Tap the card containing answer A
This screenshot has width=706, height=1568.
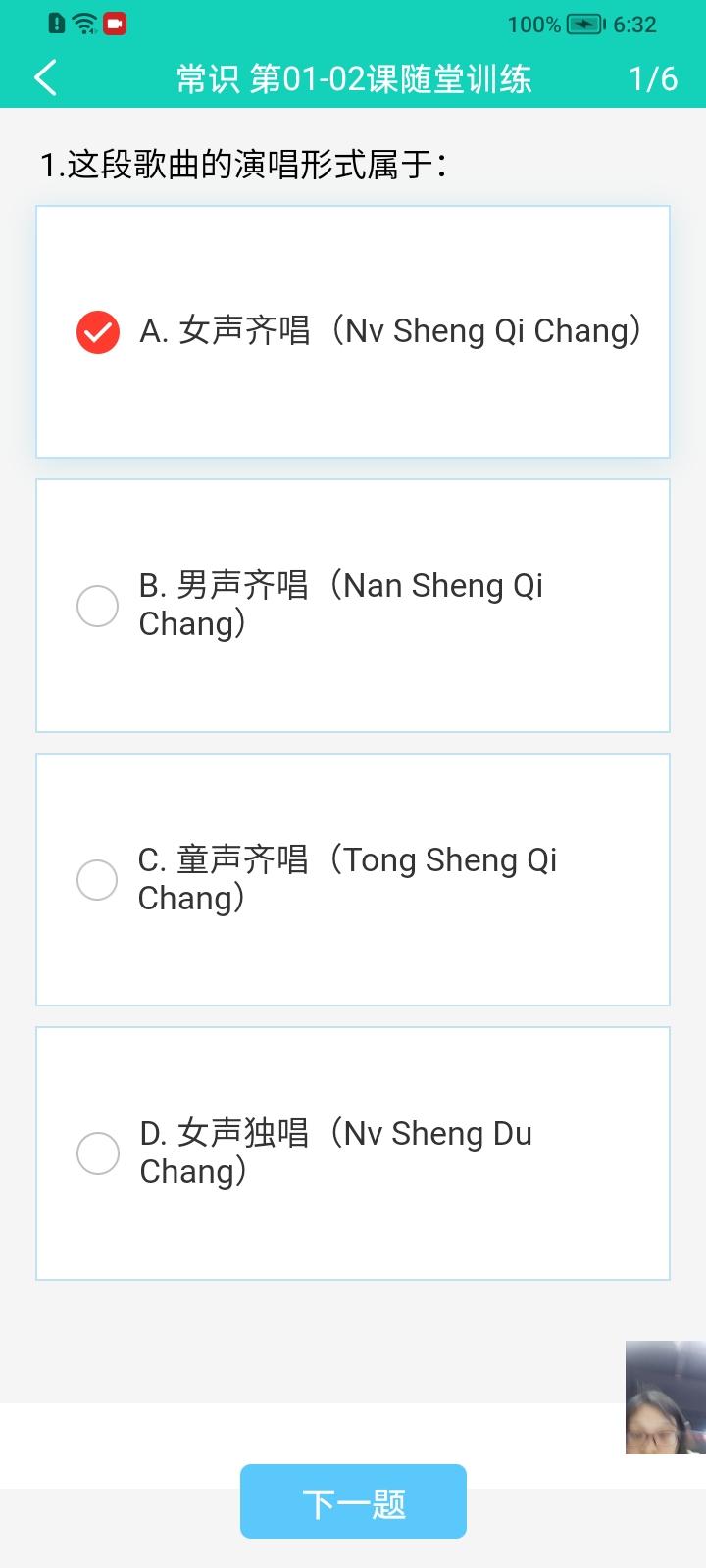(353, 331)
